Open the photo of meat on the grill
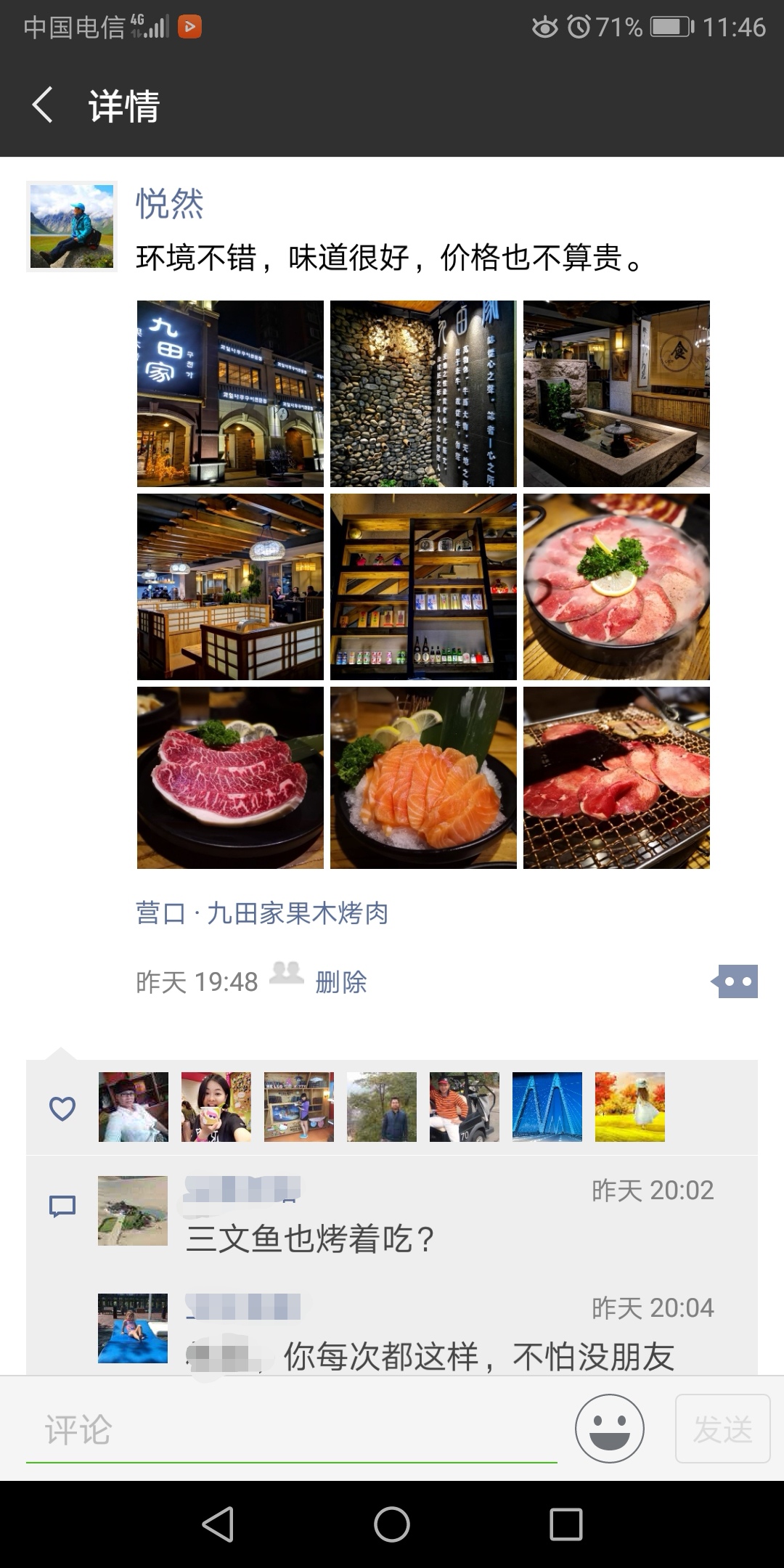 pos(616,777)
